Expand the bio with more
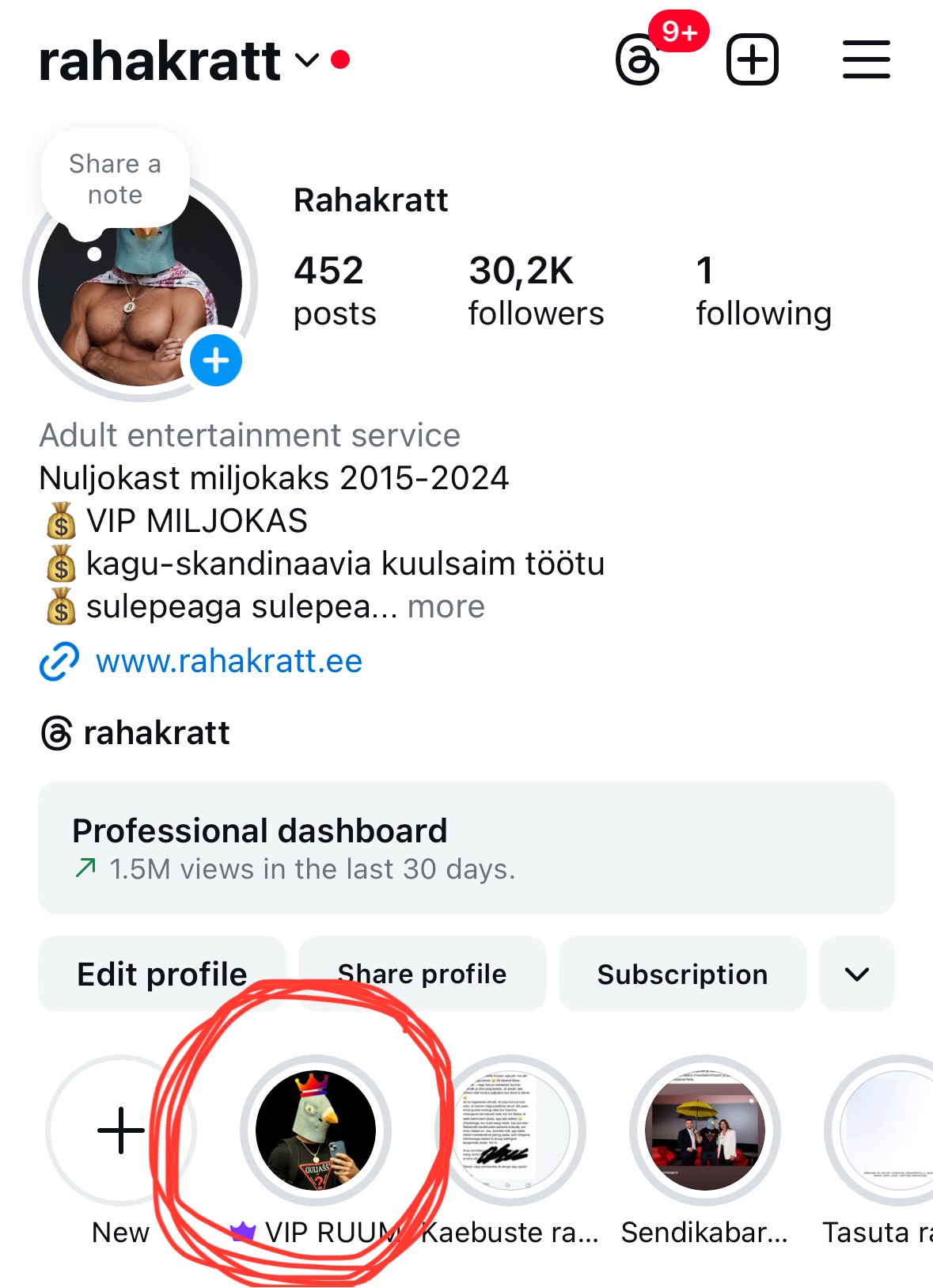933x1288 pixels. [x=446, y=606]
